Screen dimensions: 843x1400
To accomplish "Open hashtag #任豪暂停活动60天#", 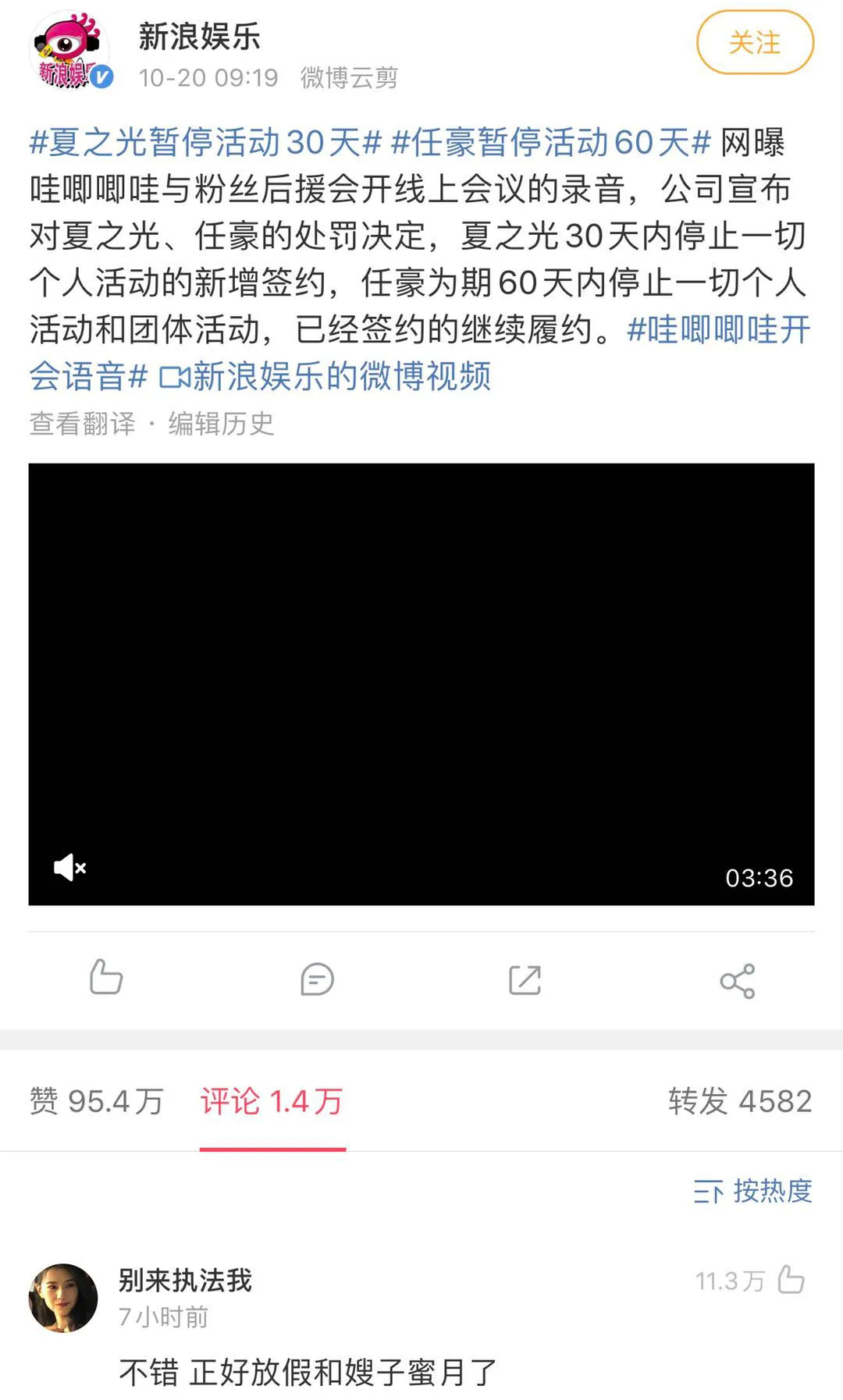I will pyautogui.click(x=550, y=143).
